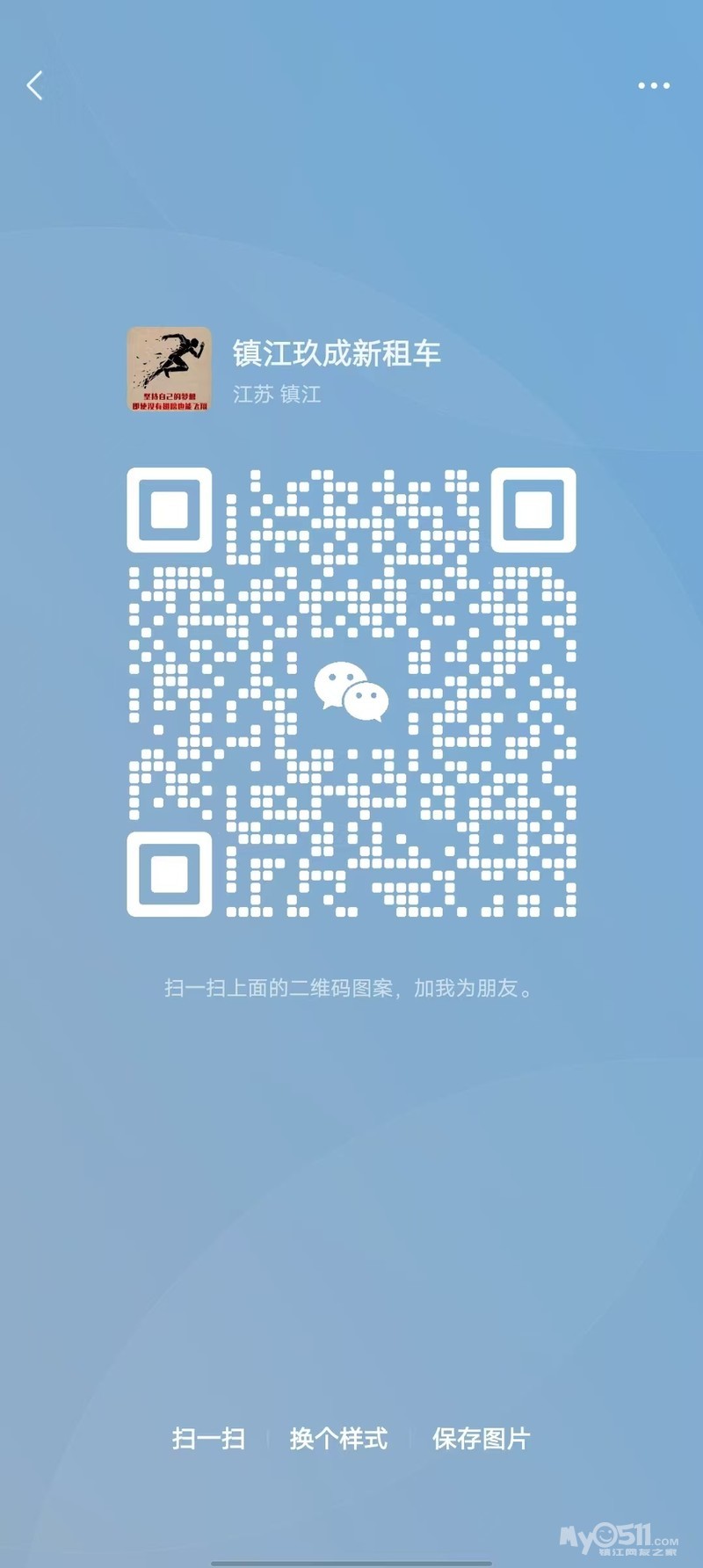The height and width of the screenshot is (1568, 703).
Task: Tap 扫一扫 to scan a code
Action: [x=208, y=1439]
